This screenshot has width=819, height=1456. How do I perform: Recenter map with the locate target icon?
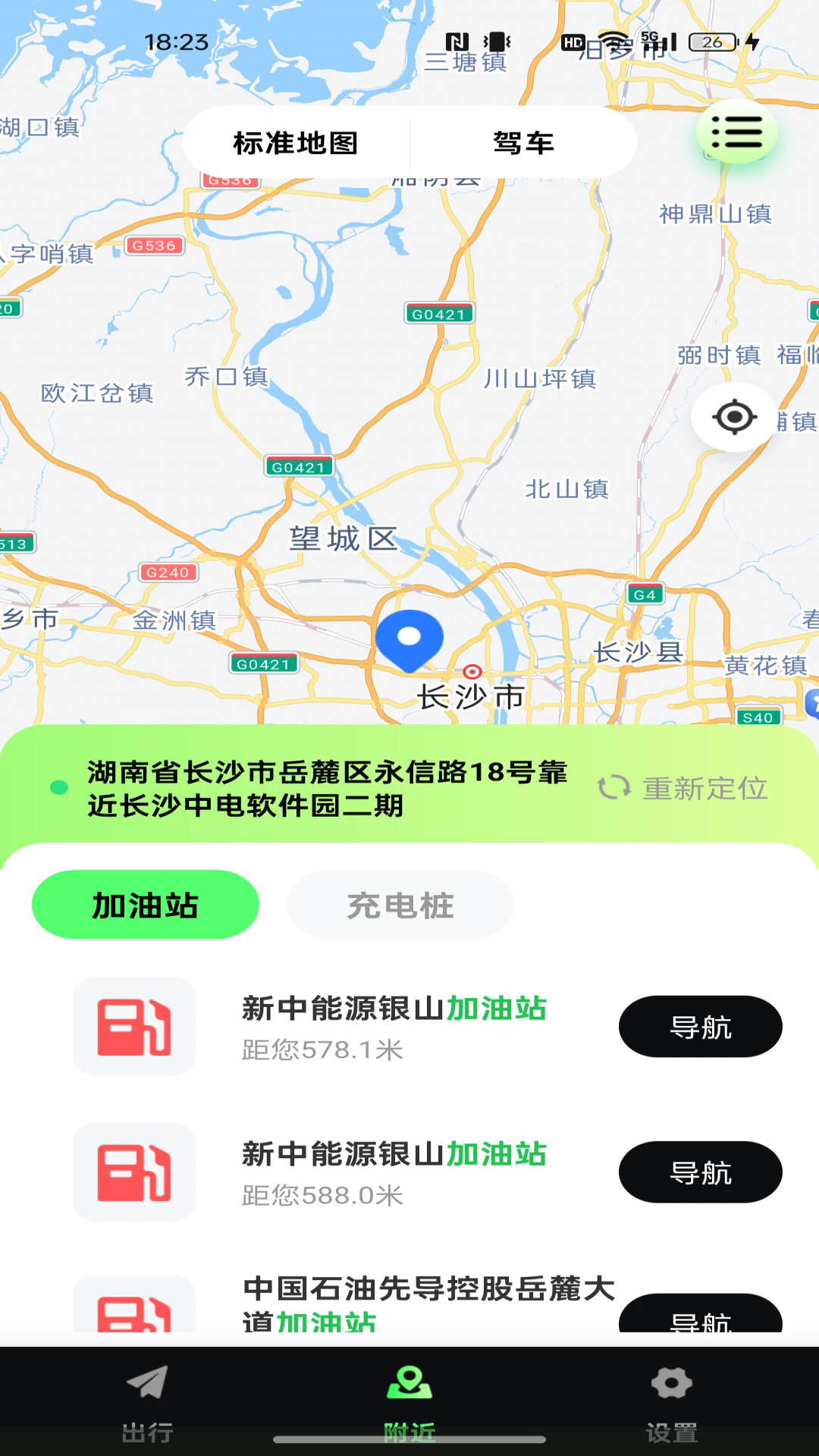[x=734, y=417]
